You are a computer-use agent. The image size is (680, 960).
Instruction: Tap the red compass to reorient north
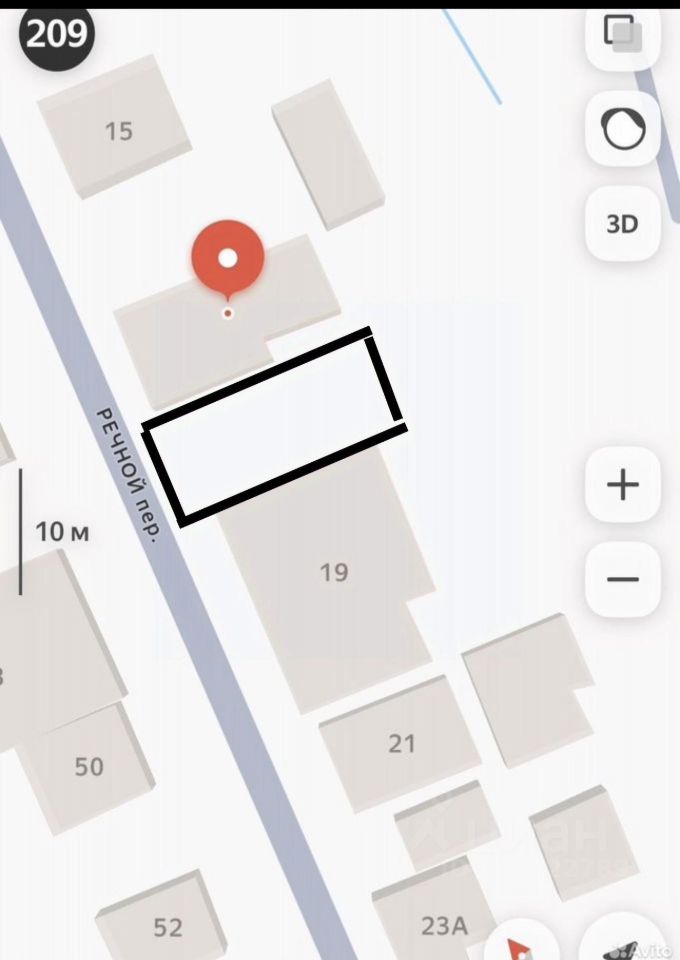click(x=522, y=944)
